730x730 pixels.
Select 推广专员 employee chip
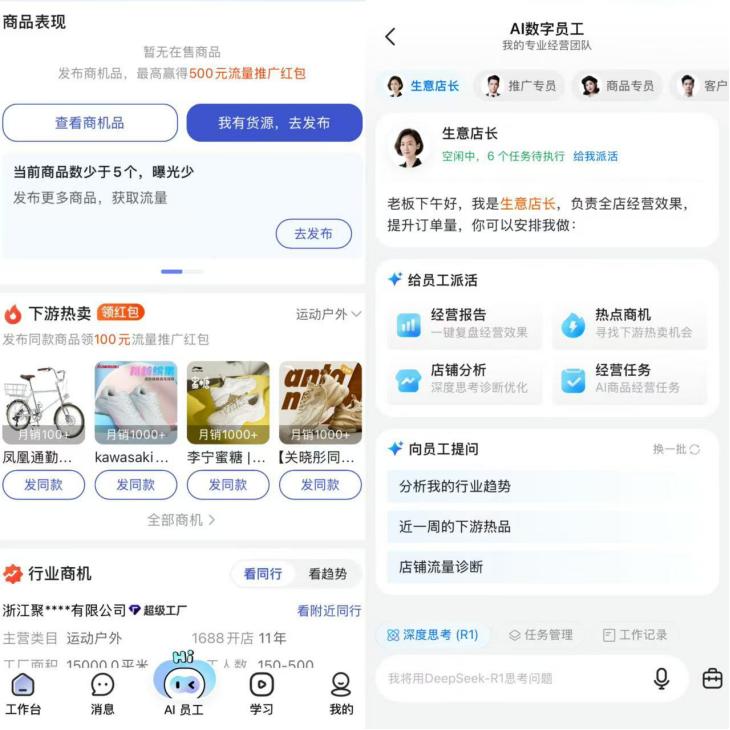520,86
